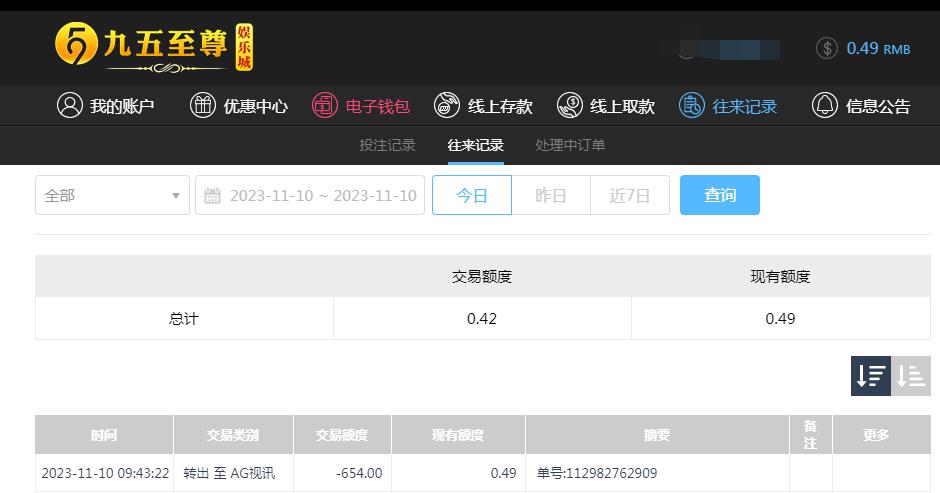The image size is (940, 493).
Task: Switch to 投注记录 tab
Action: 387,145
